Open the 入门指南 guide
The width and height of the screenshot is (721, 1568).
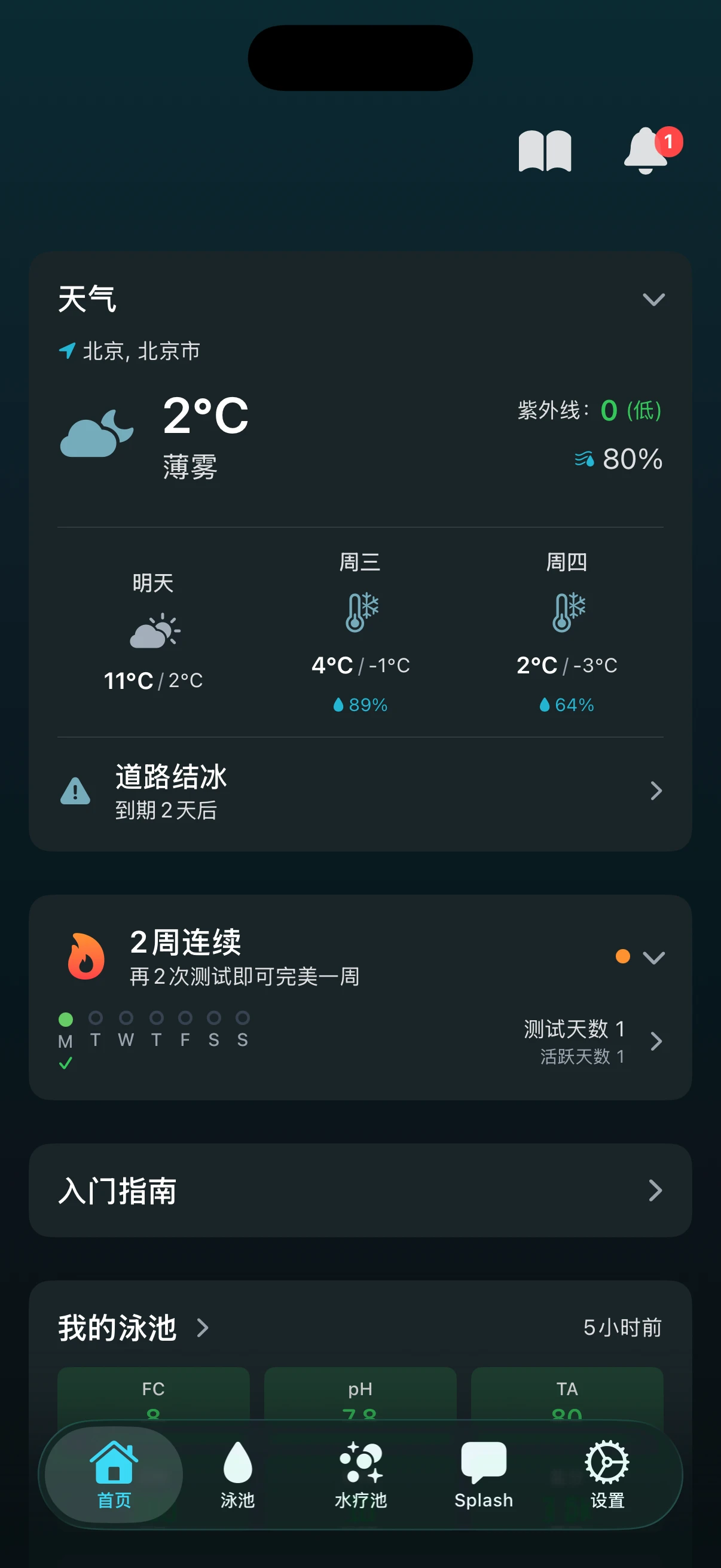click(360, 1191)
